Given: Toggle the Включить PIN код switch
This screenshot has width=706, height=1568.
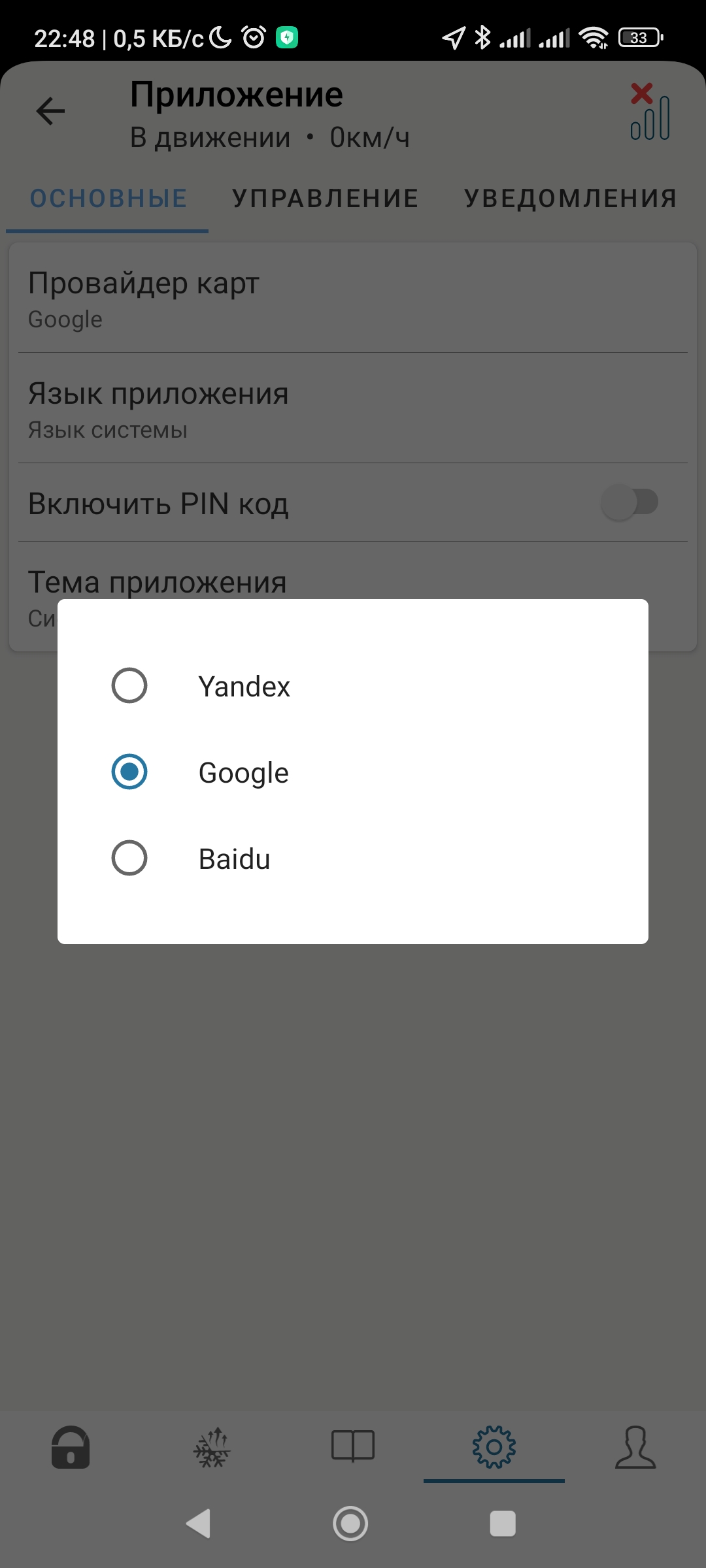Looking at the screenshot, I should pos(630,502).
